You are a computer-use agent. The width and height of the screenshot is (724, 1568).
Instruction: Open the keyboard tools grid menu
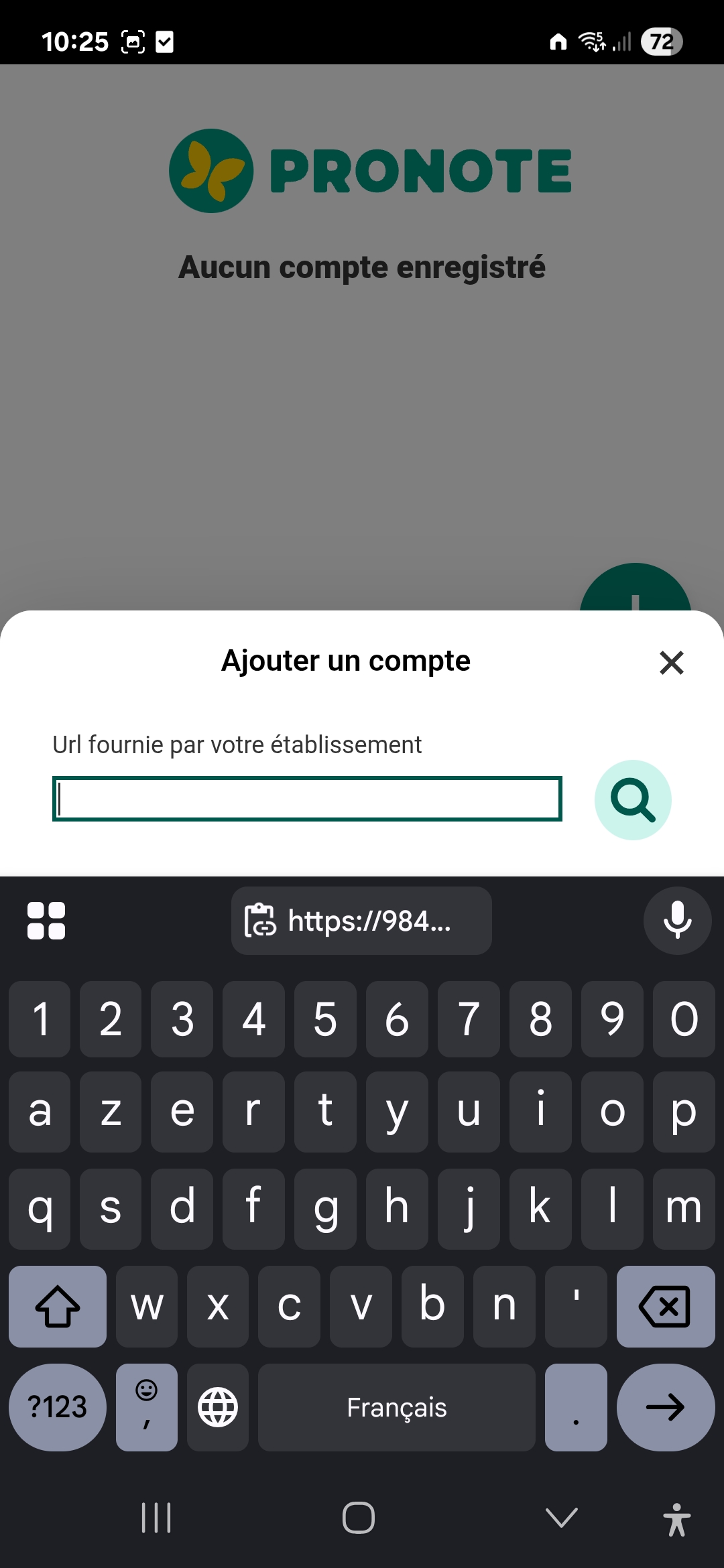pos(46,921)
